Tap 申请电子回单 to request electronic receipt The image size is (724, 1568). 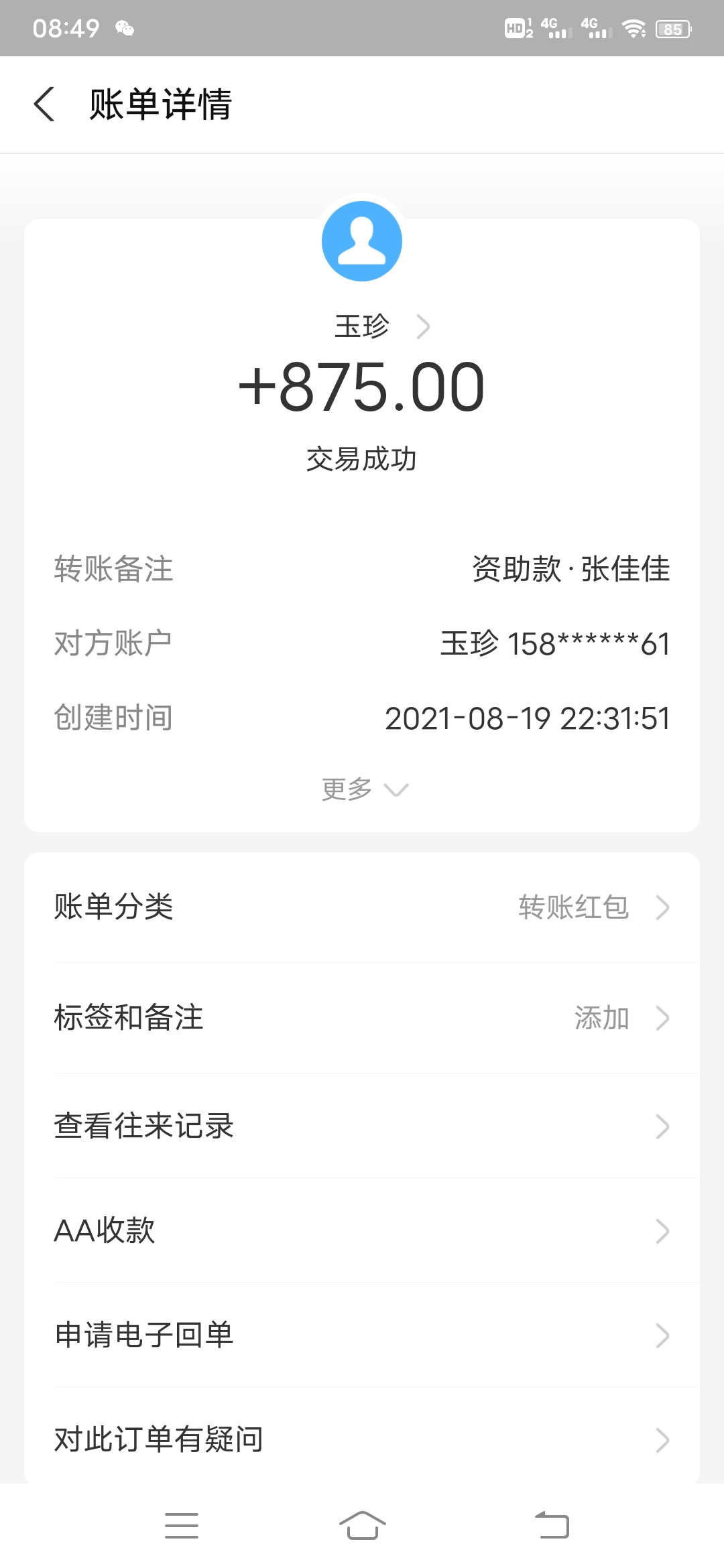click(x=362, y=1335)
